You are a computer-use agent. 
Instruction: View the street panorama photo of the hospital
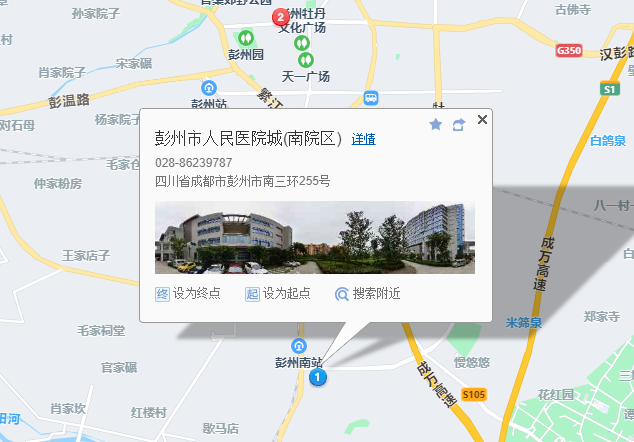[314, 237]
